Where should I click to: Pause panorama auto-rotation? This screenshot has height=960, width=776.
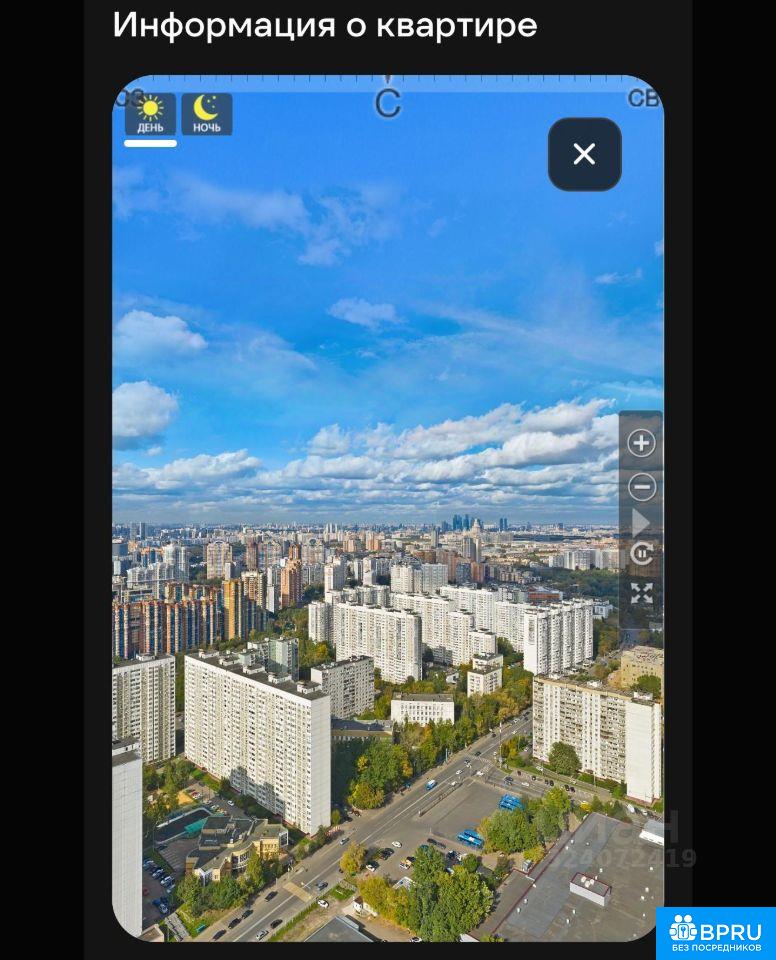(641, 554)
